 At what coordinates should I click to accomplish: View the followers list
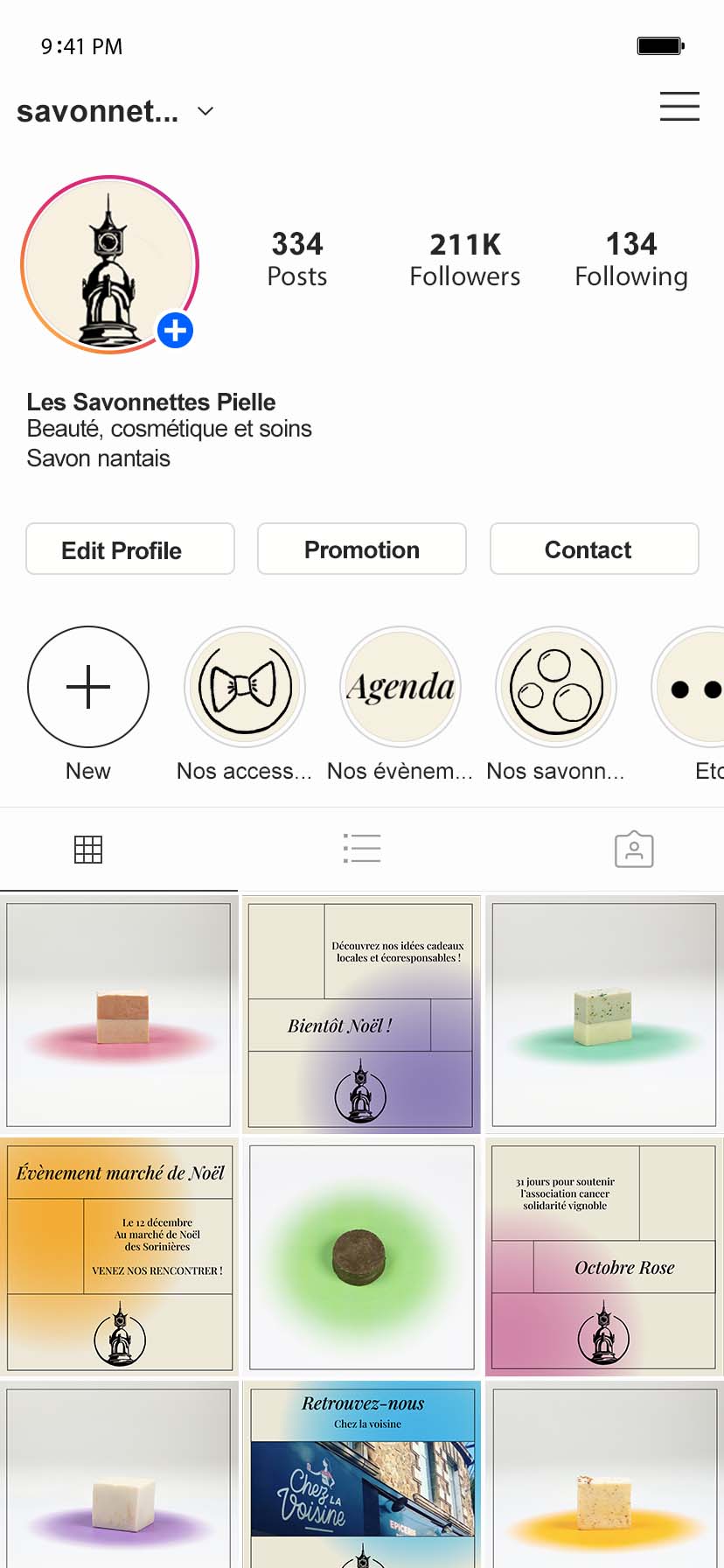click(x=465, y=260)
